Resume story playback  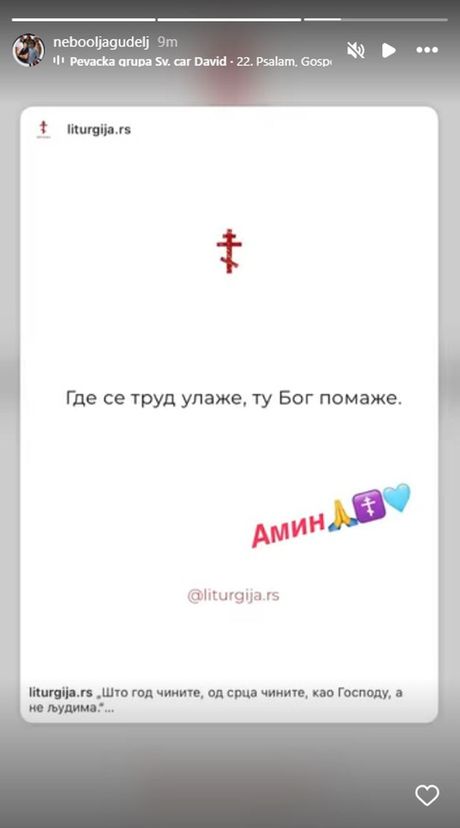pos(389,51)
